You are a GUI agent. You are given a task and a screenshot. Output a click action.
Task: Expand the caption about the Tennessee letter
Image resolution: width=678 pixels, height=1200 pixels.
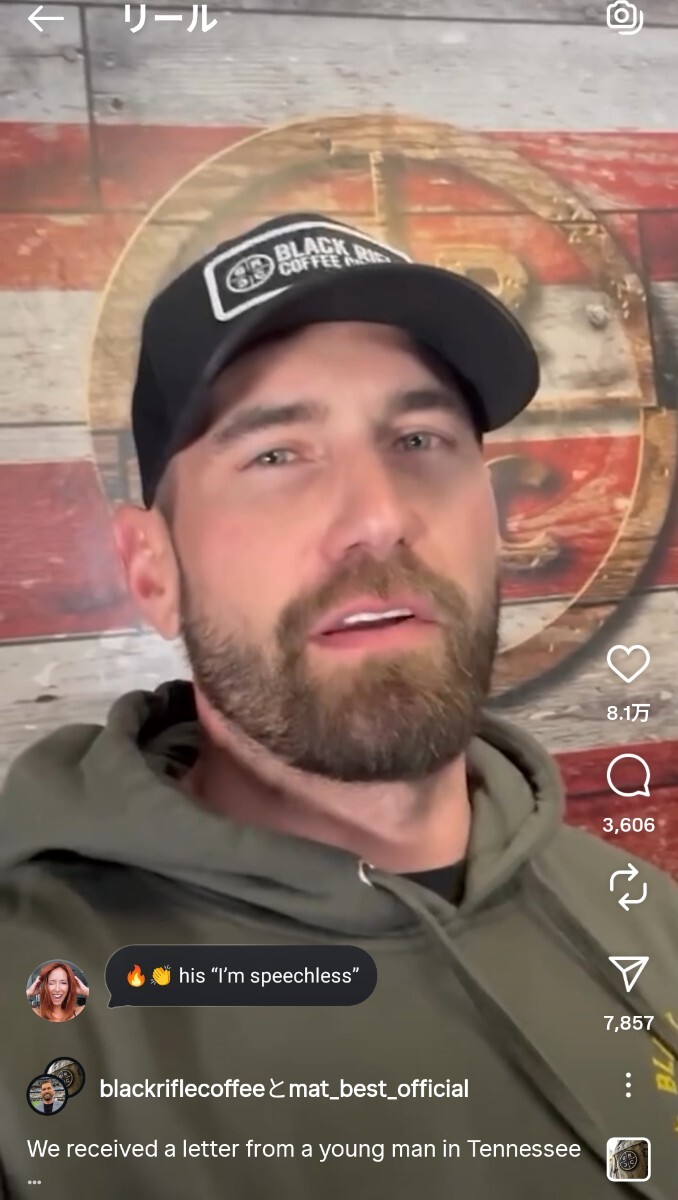pos(303,1150)
